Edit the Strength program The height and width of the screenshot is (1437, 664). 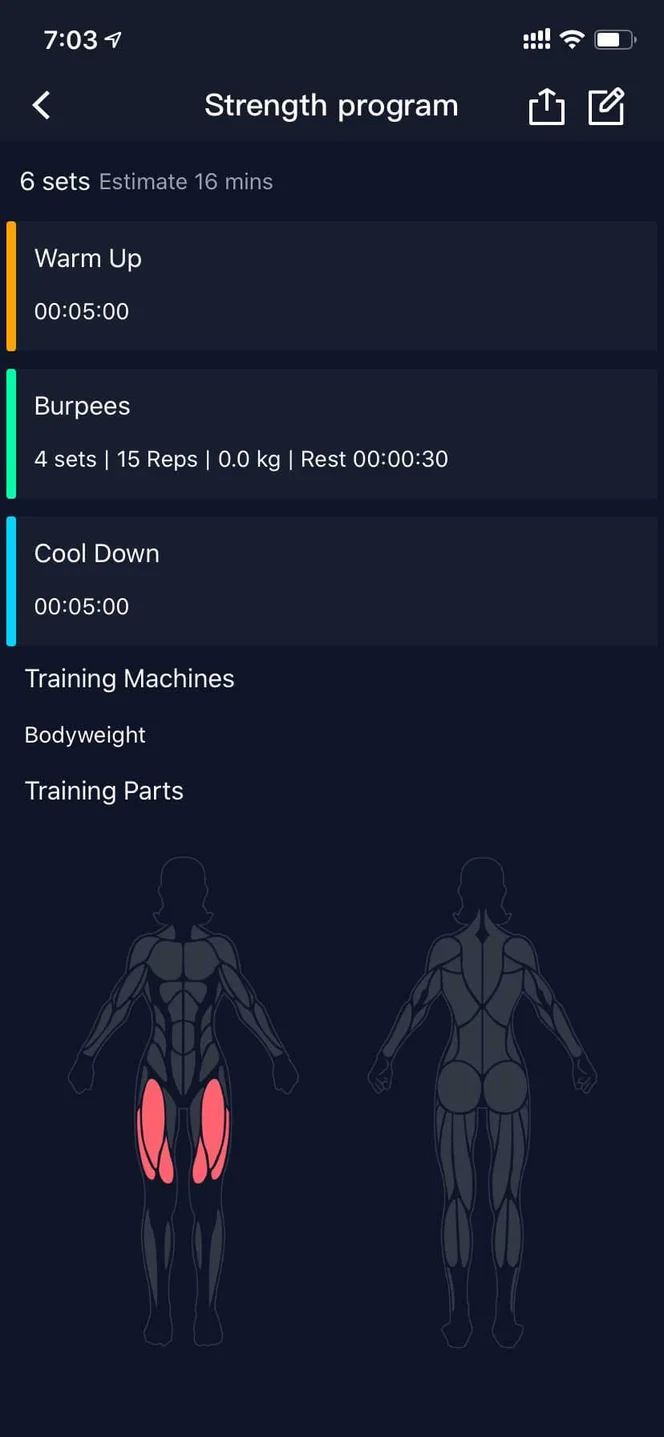coord(606,106)
